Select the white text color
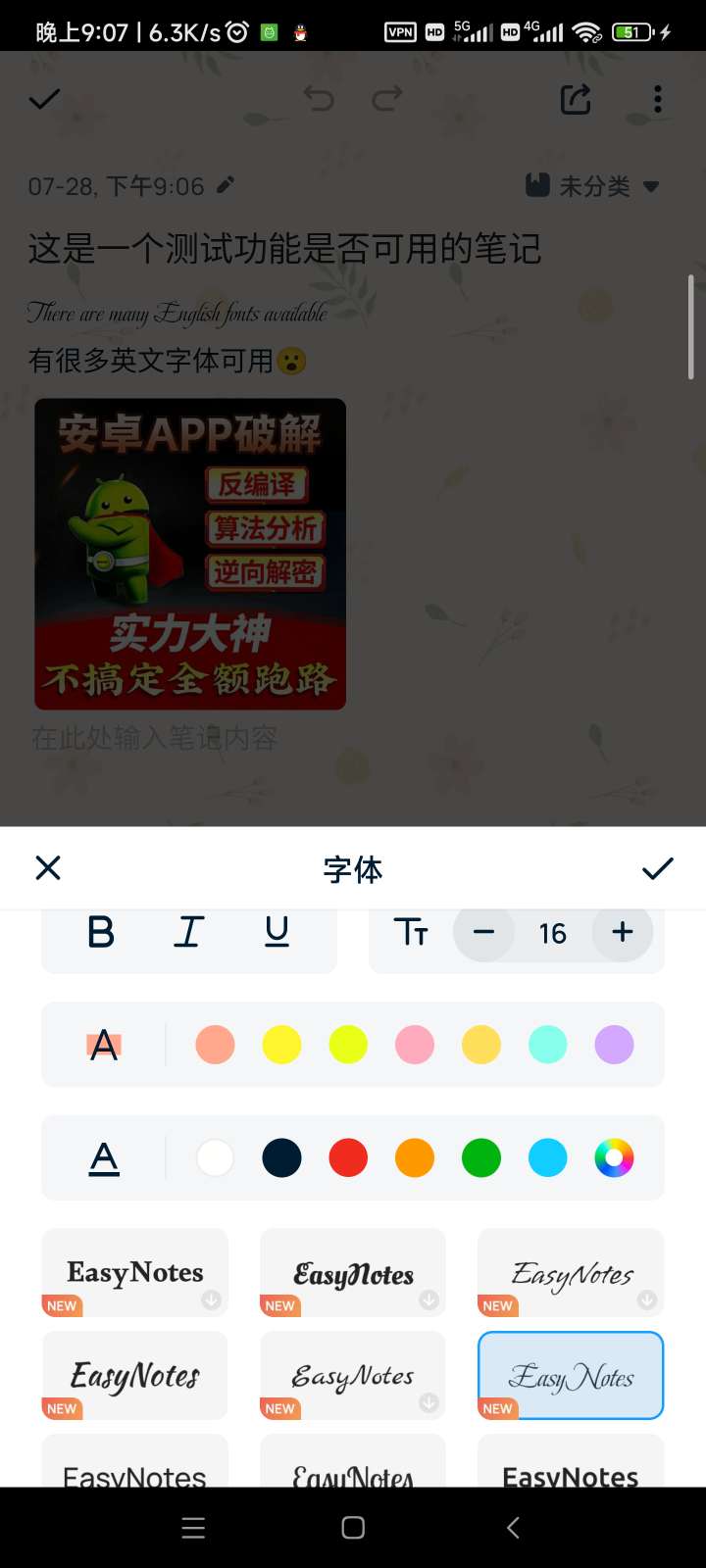This screenshot has height=1568, width=706. [215, 1158]
